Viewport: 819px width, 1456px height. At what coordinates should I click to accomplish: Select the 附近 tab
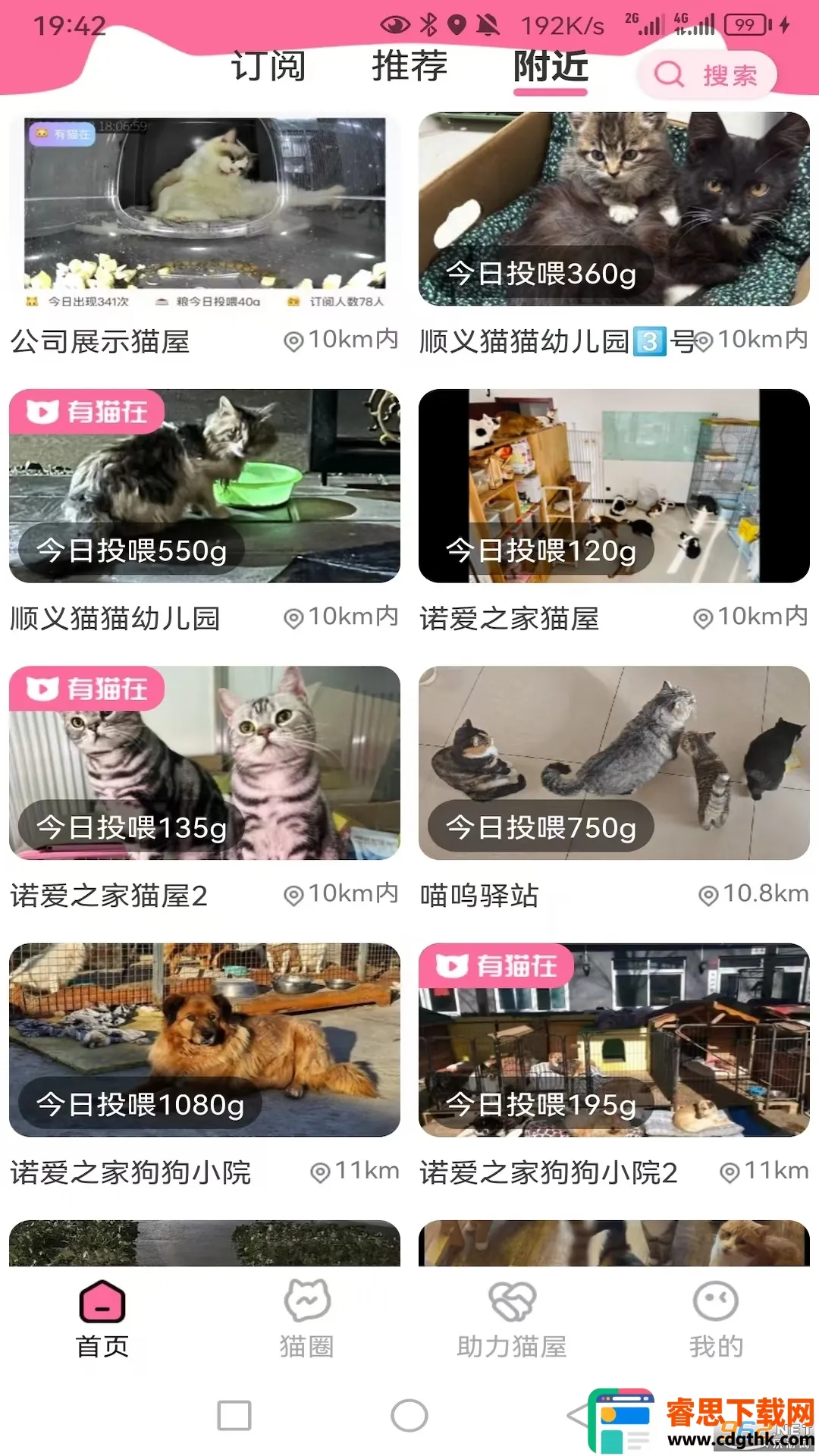click(551, 67)
